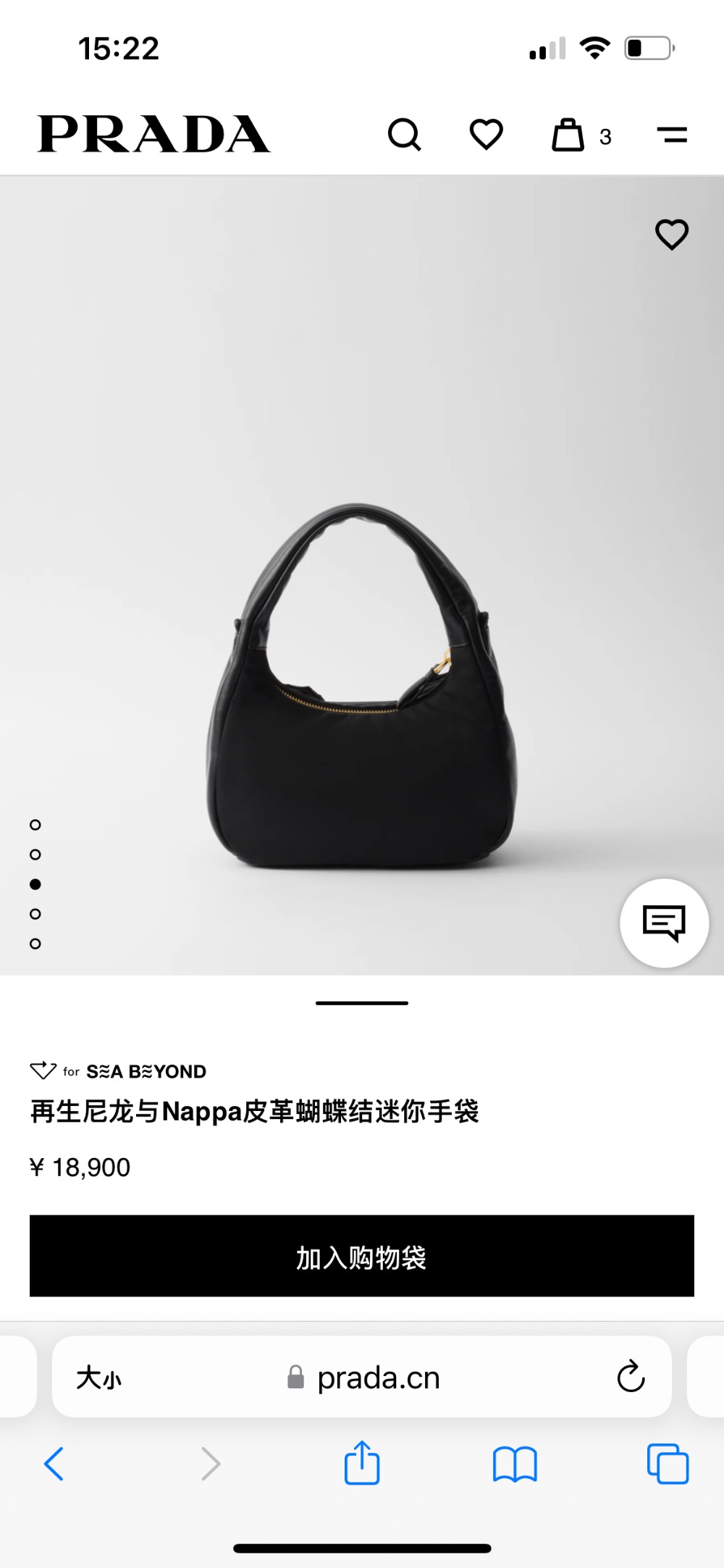Jump to last image indicator dot
The width and height of the screenshot is (724, 1568).
pos(35,944)
